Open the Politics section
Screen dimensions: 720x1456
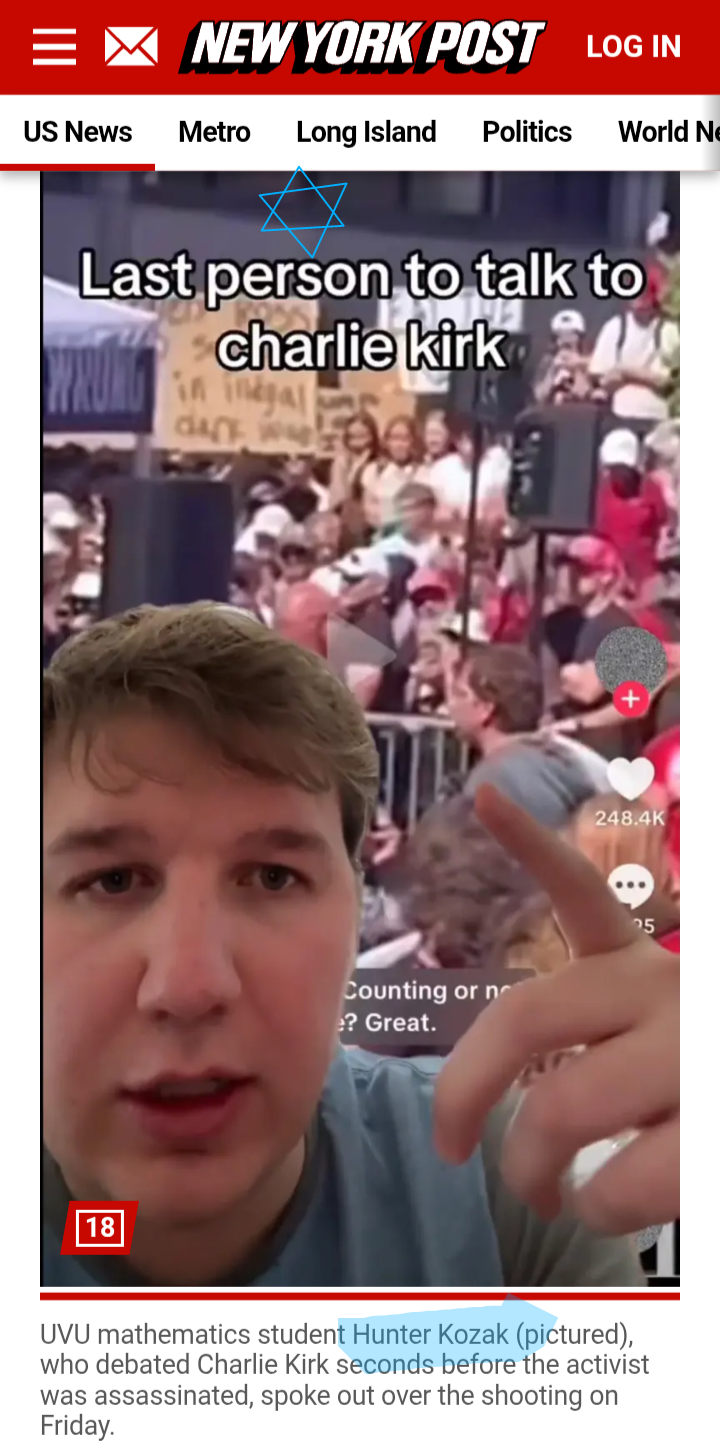click(x=527, y=132)
